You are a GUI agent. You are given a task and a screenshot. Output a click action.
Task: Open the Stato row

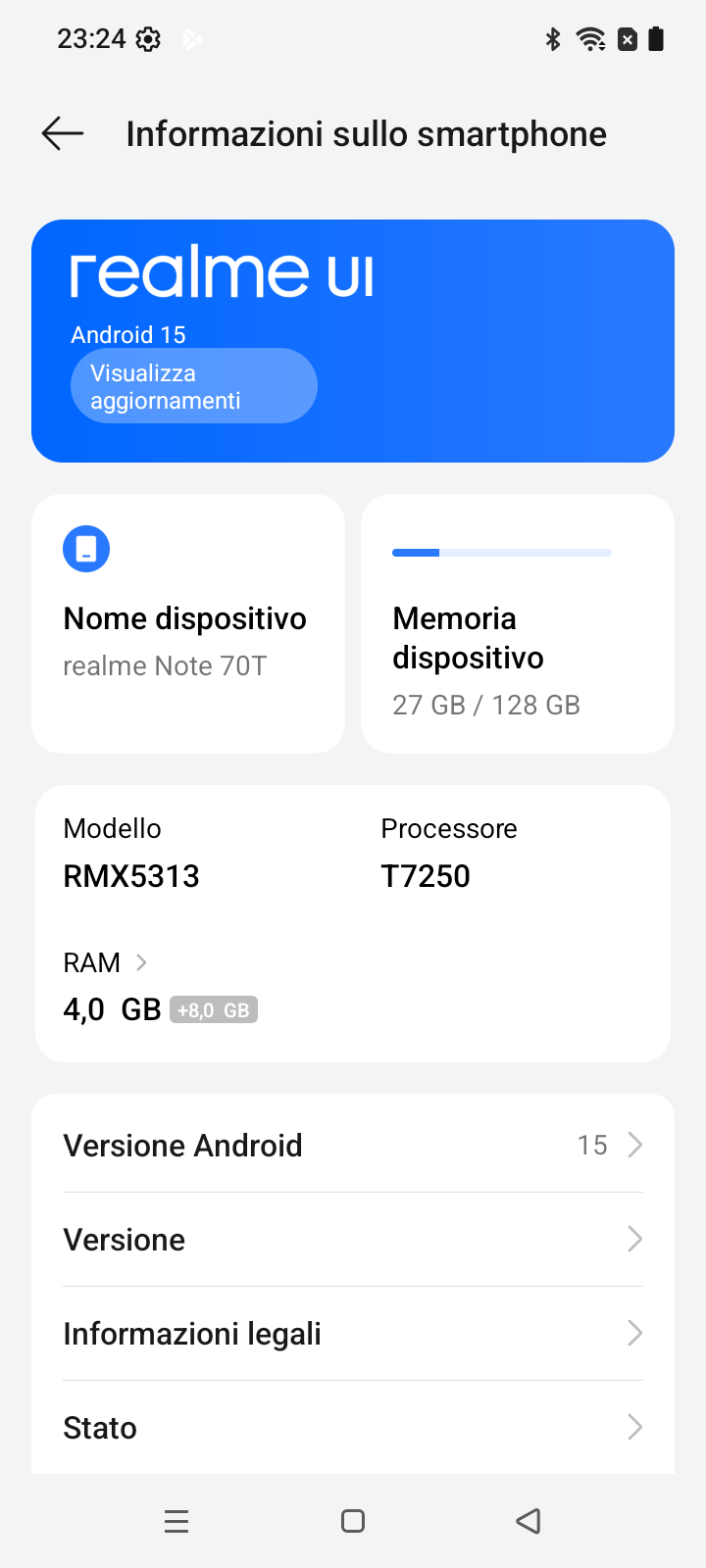pyautogui.click(x=353, y=1427)
